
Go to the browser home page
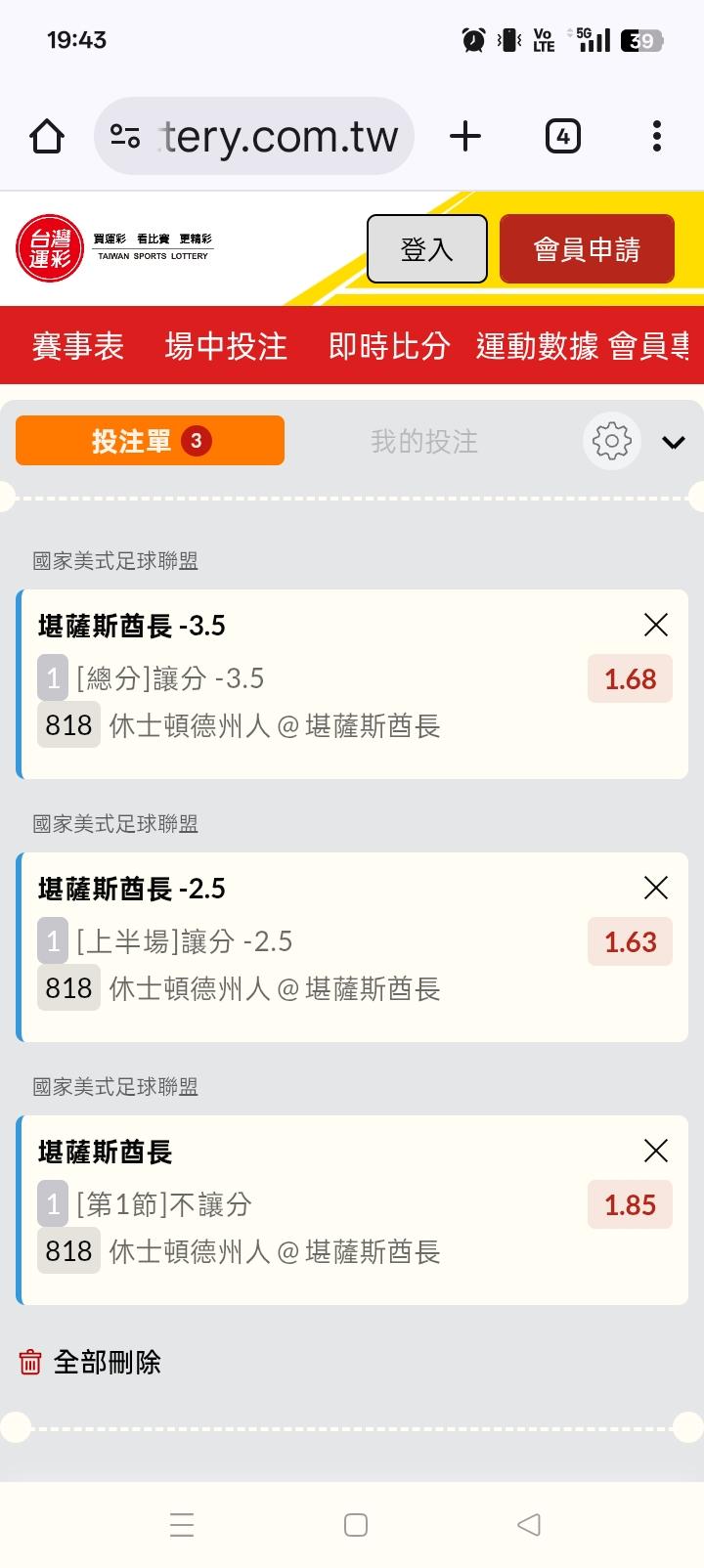(47, 136)
